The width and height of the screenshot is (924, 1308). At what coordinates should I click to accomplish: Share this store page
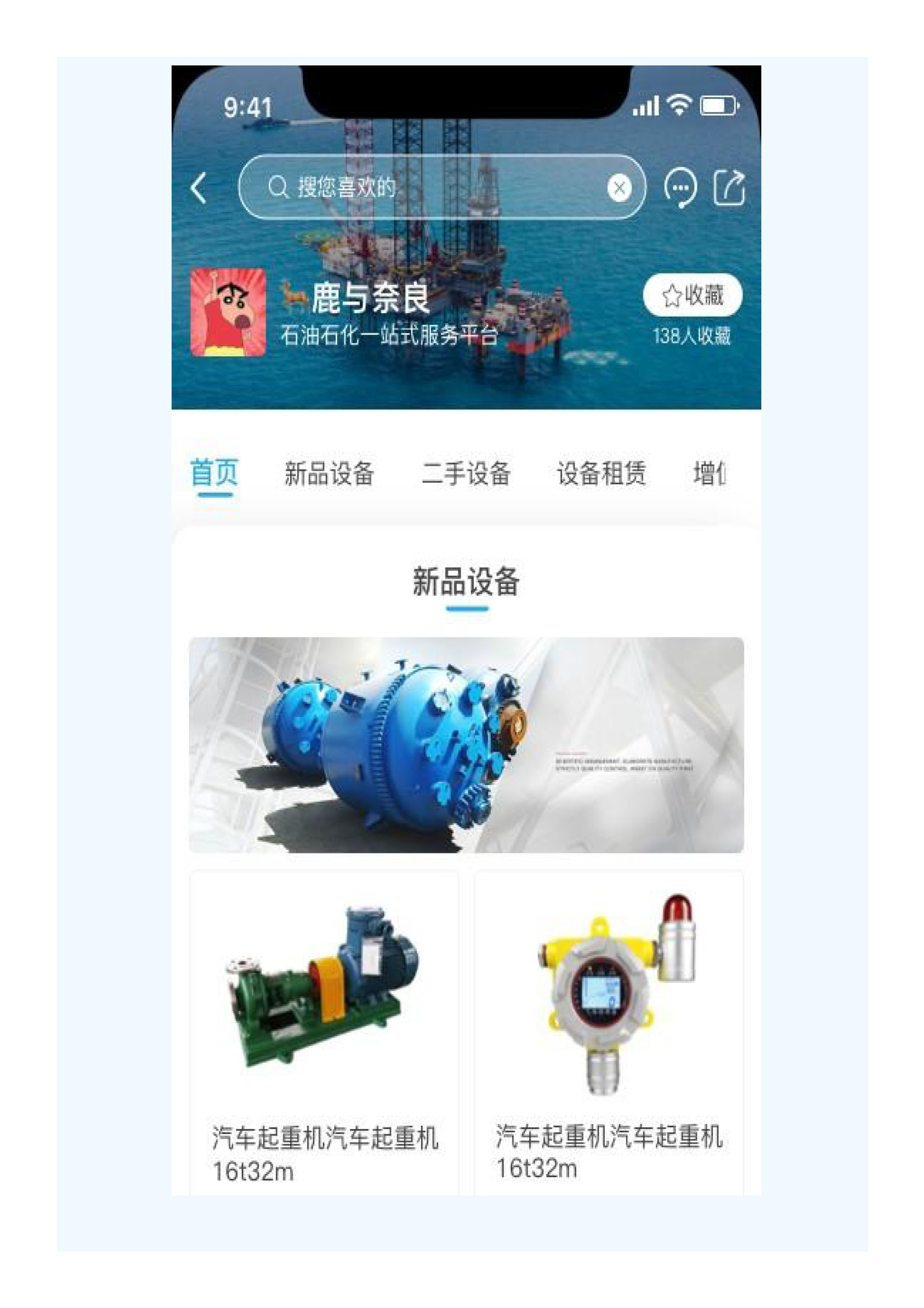pos(729,187)
